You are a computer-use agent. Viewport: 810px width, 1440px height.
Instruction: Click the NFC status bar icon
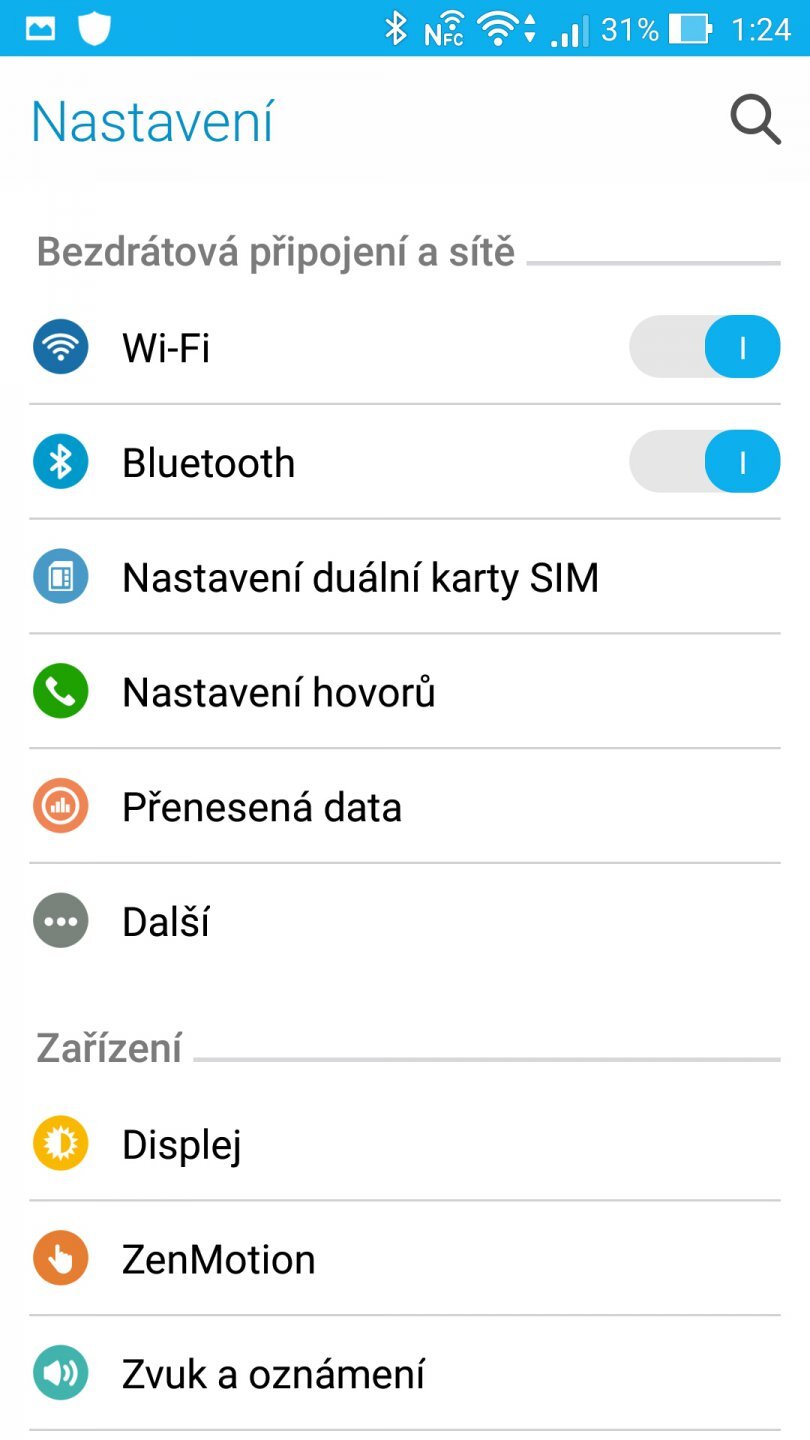pyautogui.click(x=443, y=27)
